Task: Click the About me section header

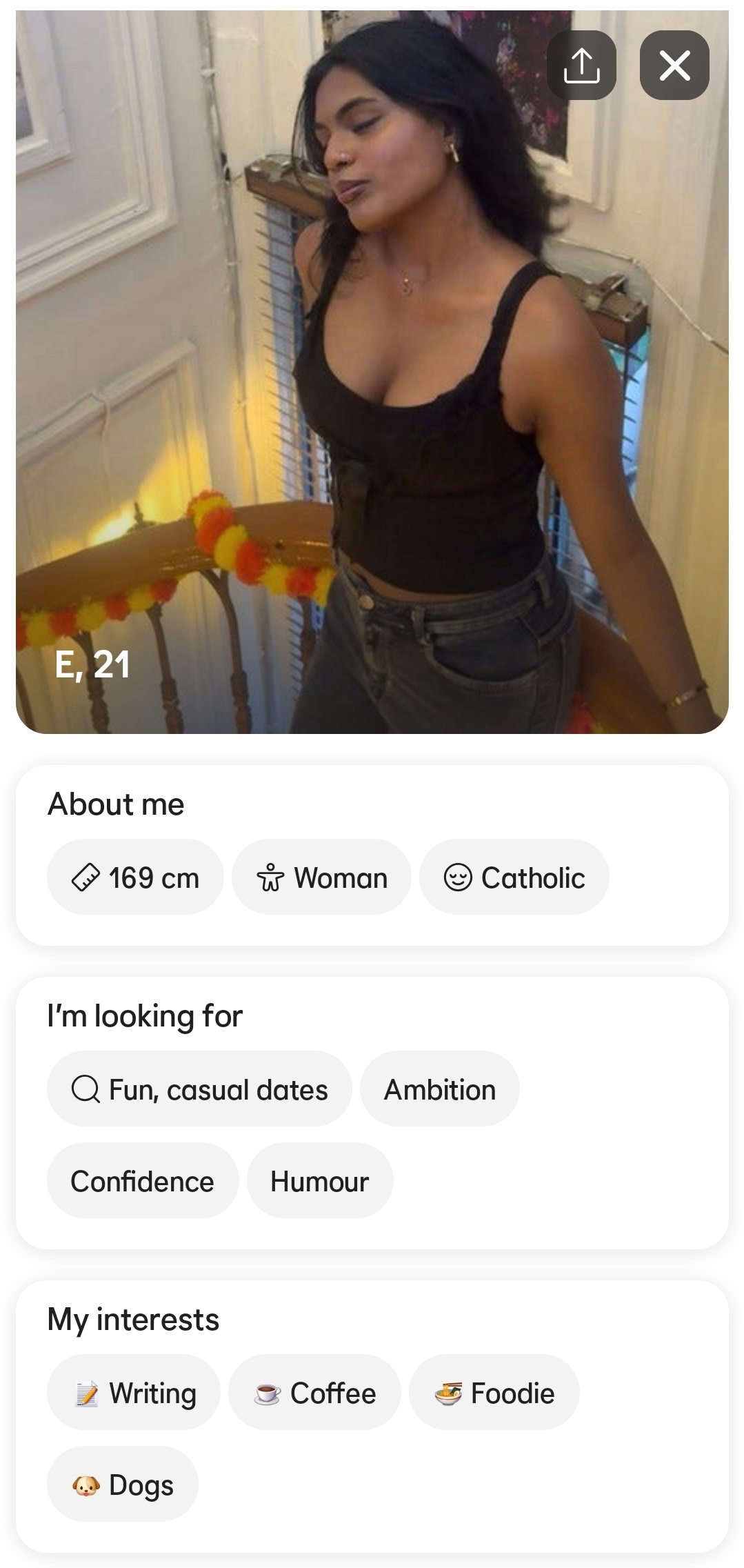Action: (x=116, y=802)
